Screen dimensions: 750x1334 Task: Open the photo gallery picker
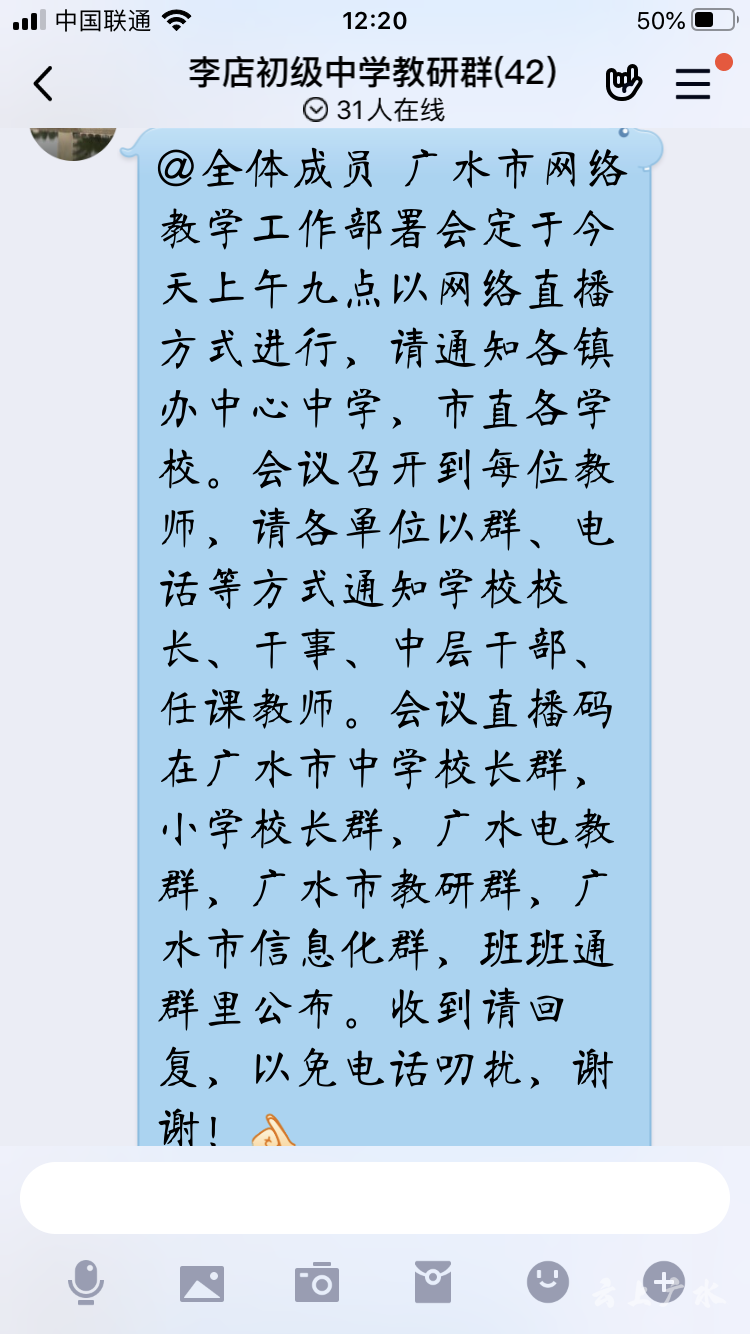[x=202, y=1283]
